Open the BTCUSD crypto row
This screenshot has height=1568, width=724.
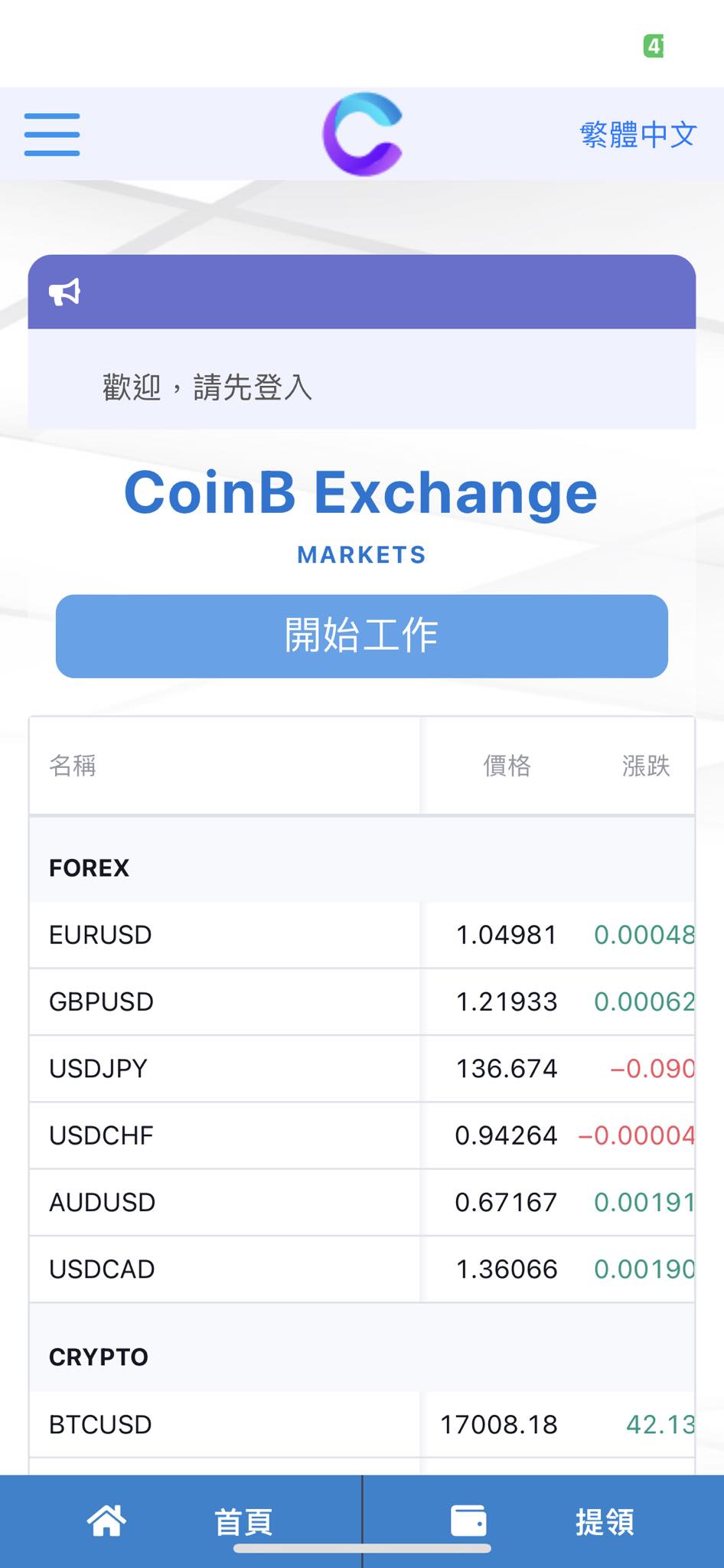362,1425
